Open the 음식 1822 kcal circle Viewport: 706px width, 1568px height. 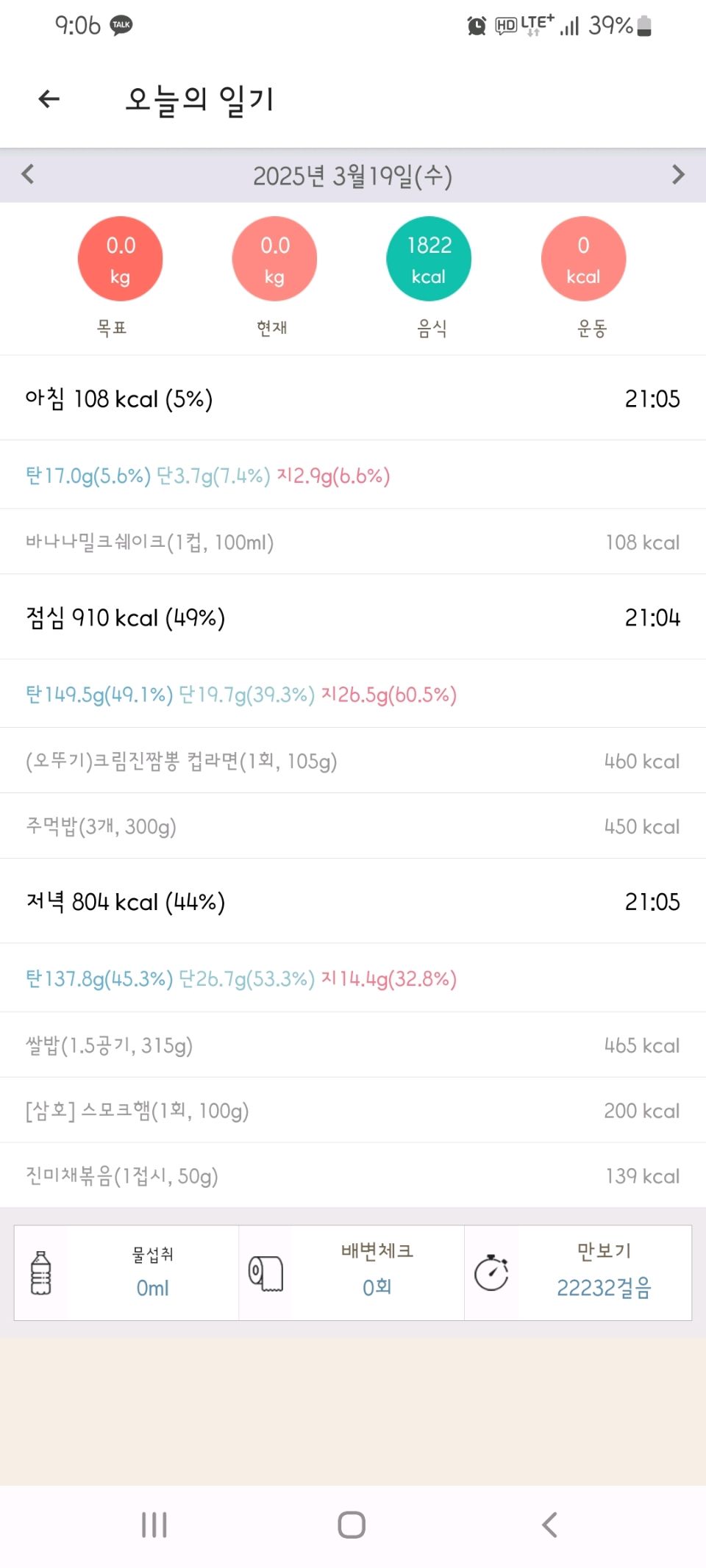click(429, 259)
